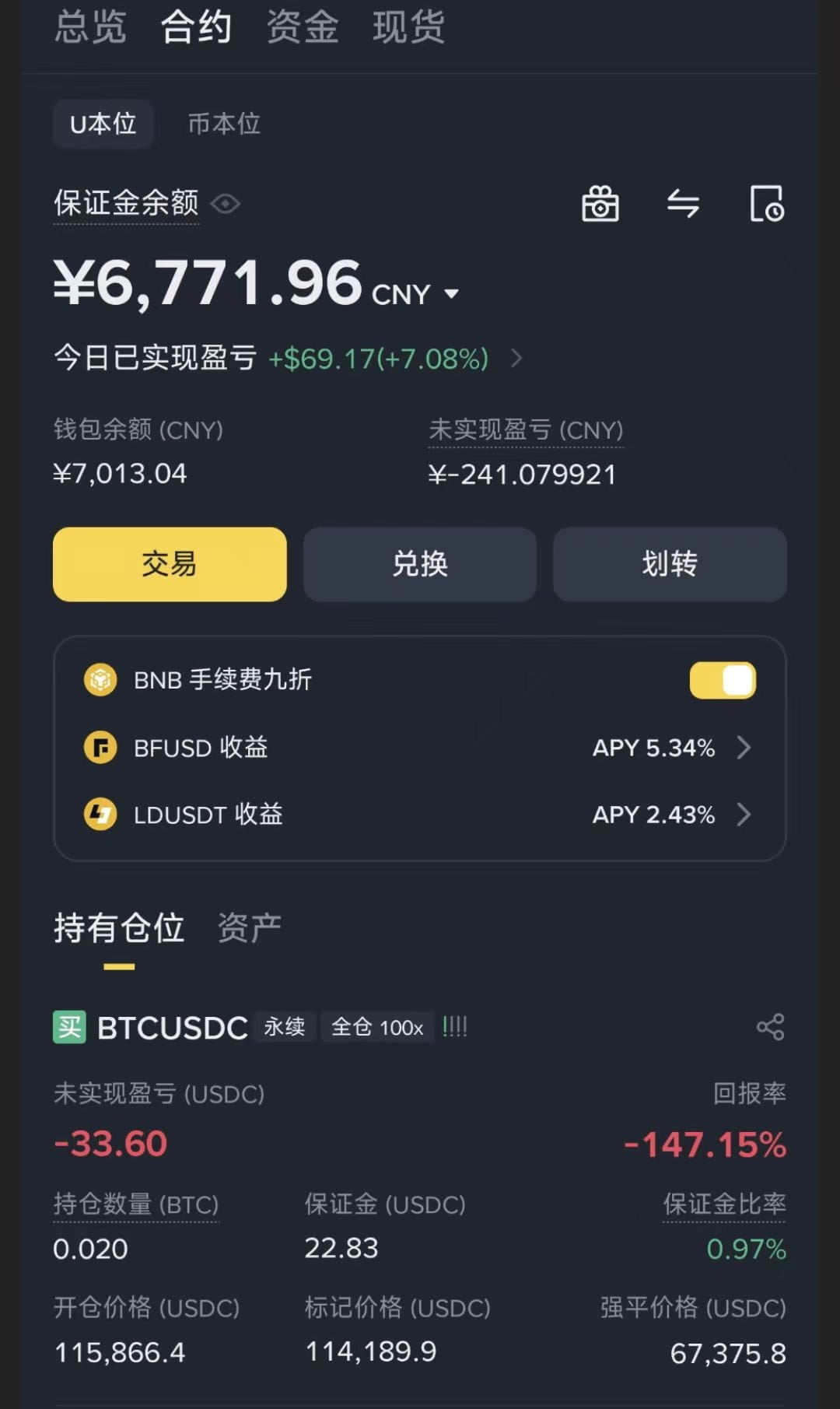Switch to the 资金 tab

click(303, 26)
